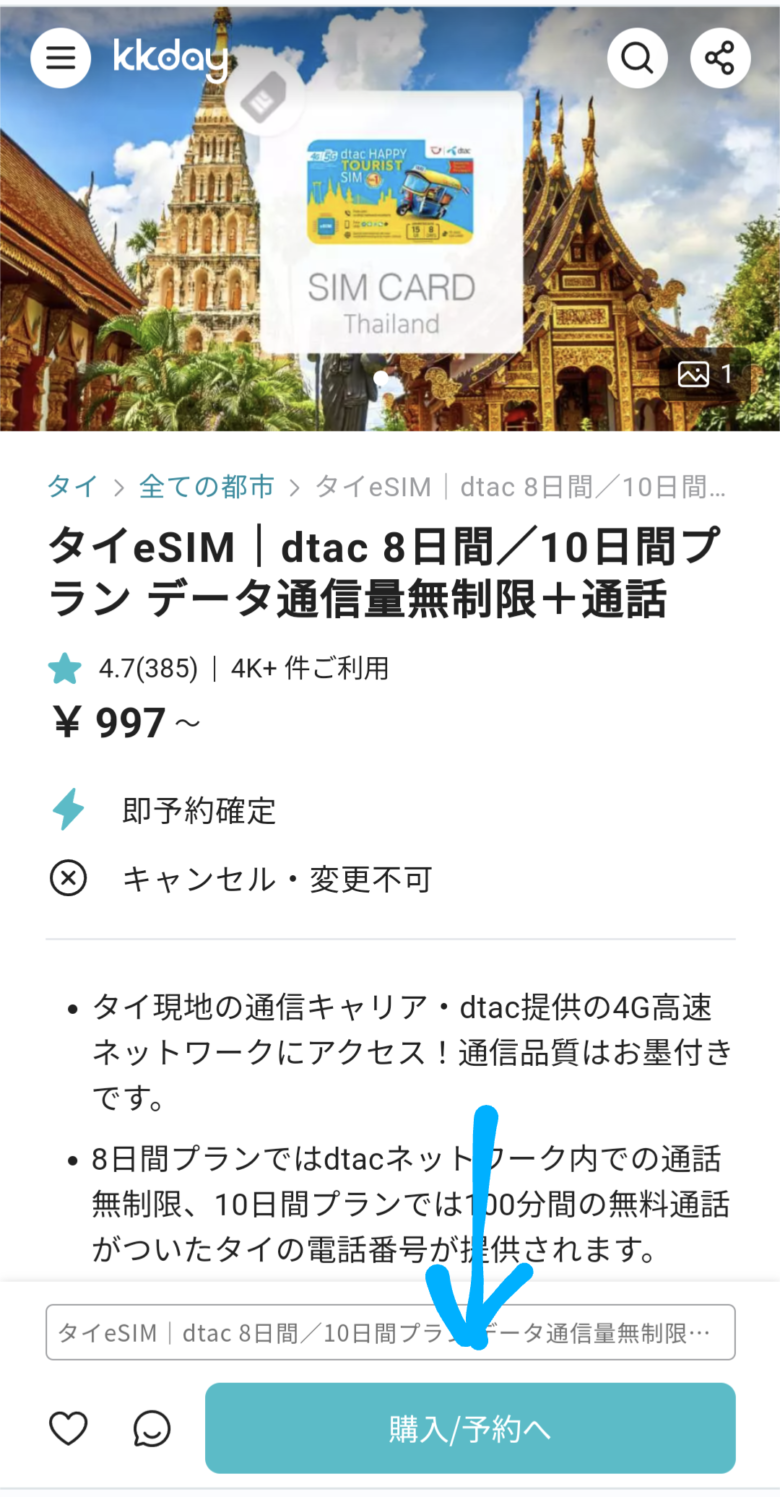
Task: Toggle the wishlist heart
Action: point(67,1428)
